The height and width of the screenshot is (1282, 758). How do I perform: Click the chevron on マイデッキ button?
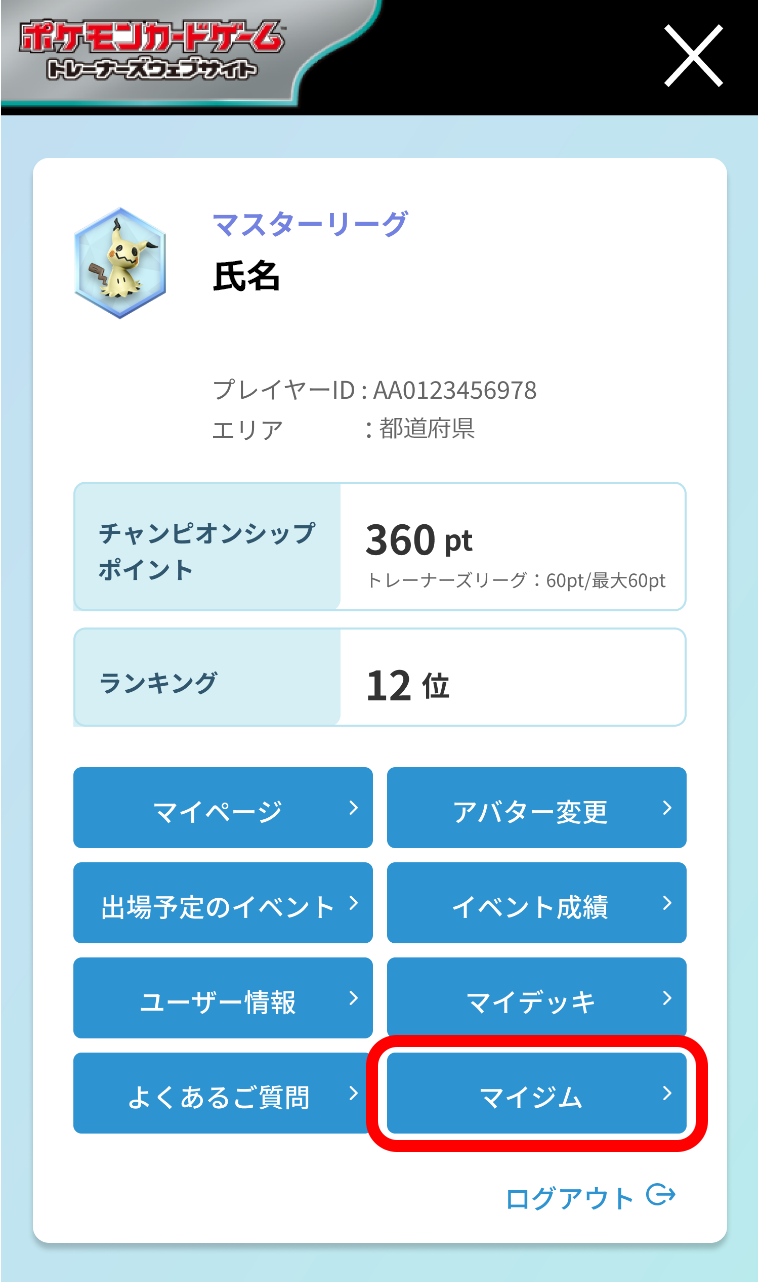[668, 997]
